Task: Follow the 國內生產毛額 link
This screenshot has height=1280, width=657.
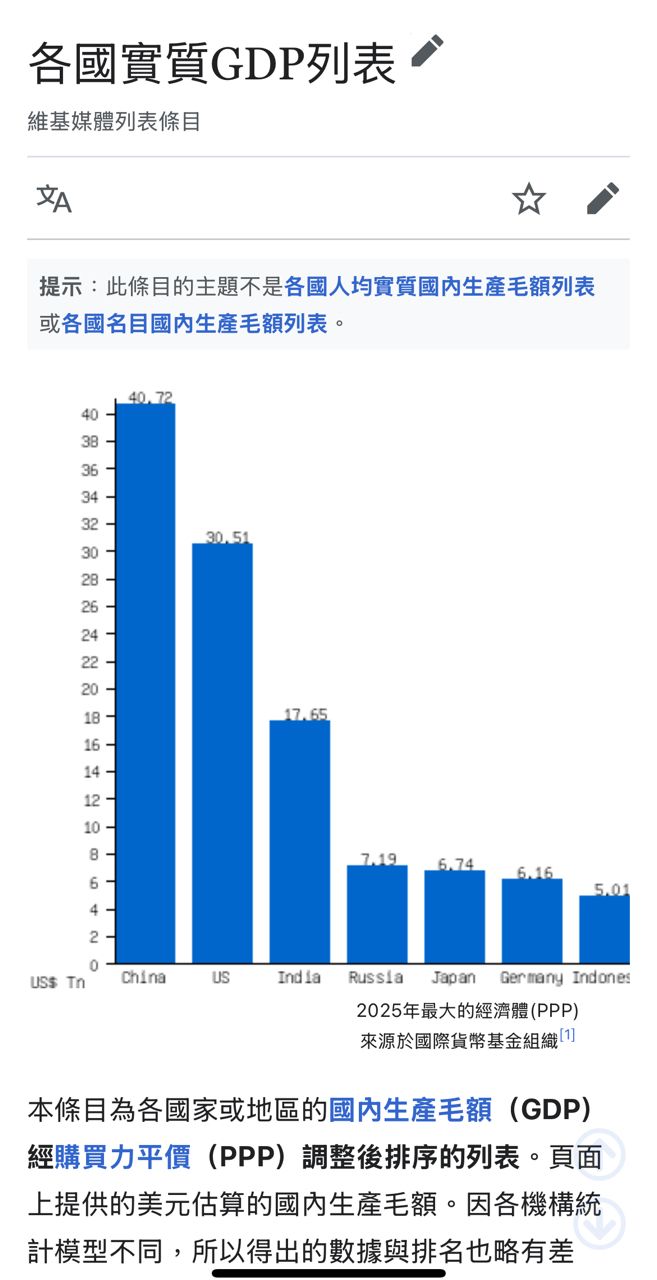Action: click(410, 1110)
